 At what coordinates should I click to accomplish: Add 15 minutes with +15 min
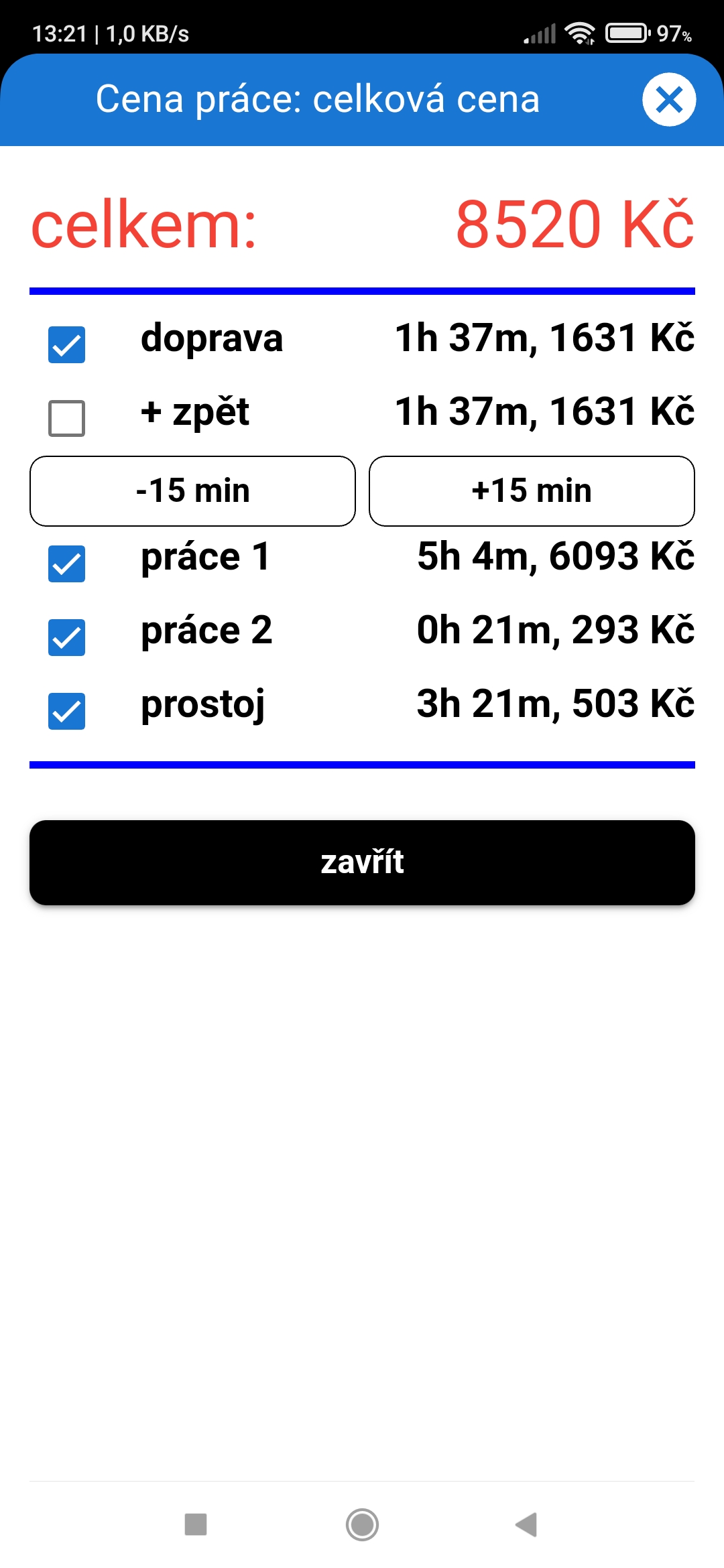click(532, 491)
